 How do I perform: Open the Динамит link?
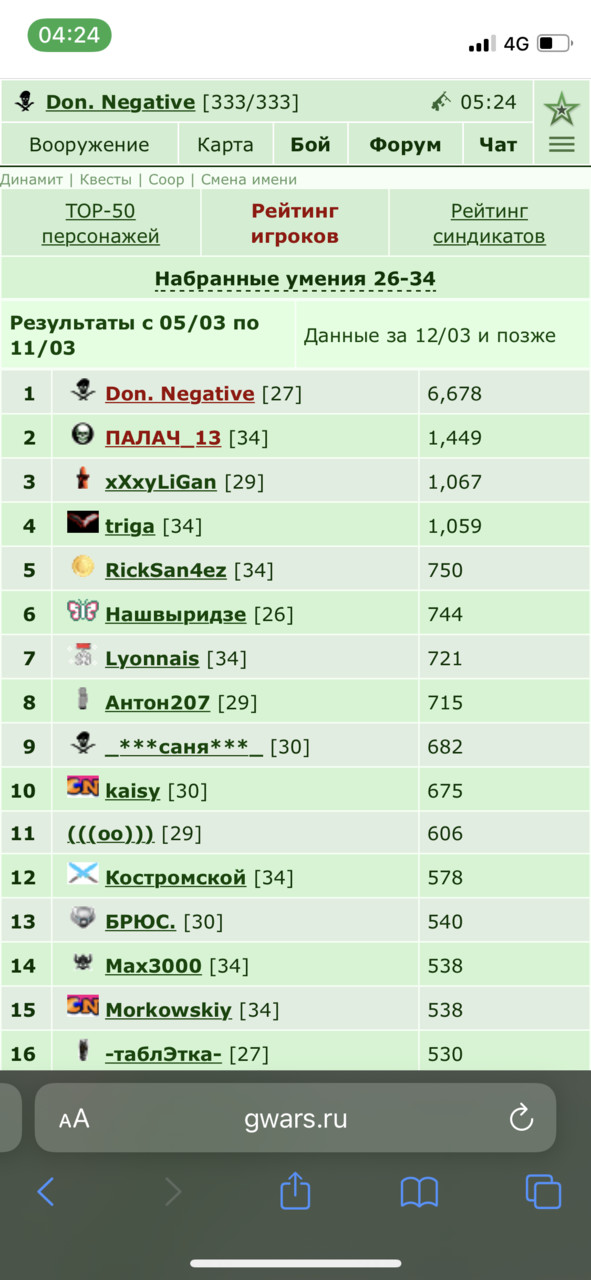31,180
